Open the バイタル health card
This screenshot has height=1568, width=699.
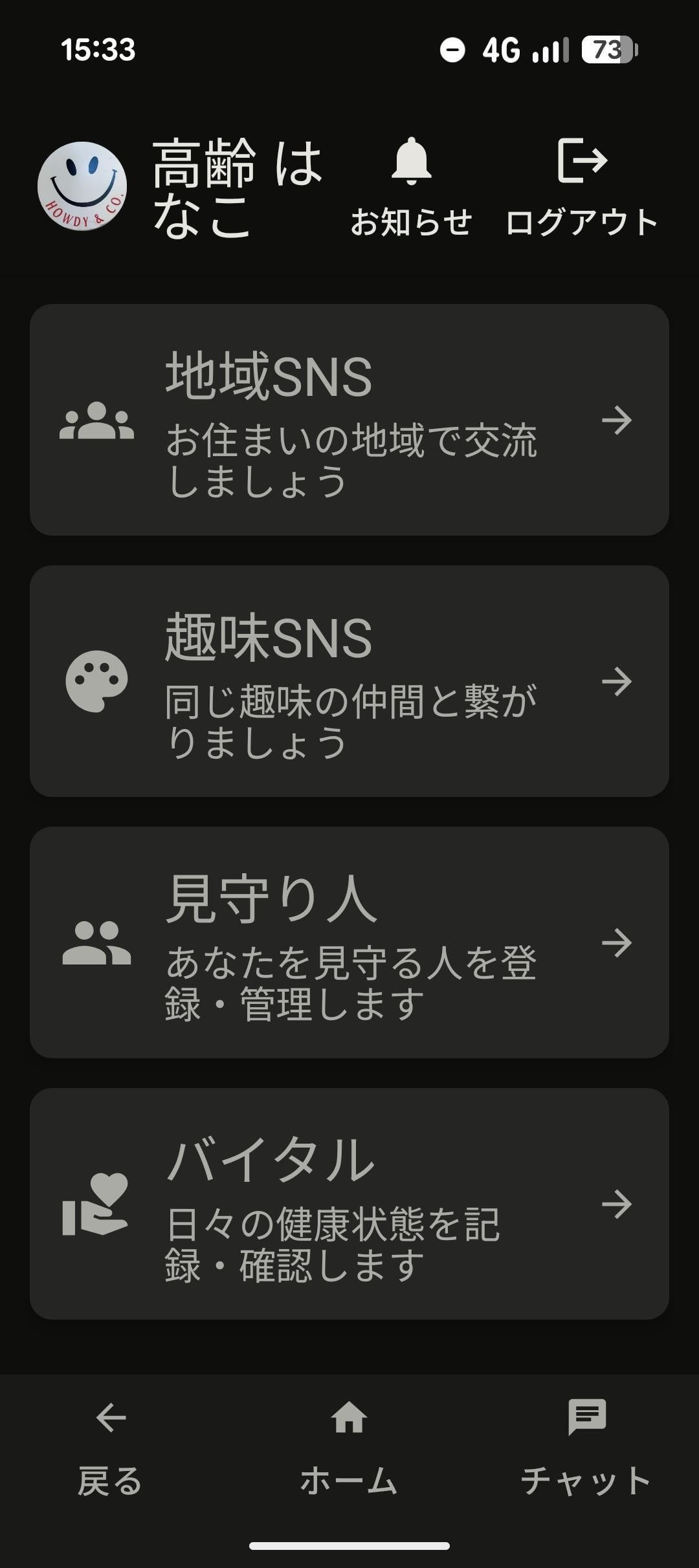[349, 1204]
